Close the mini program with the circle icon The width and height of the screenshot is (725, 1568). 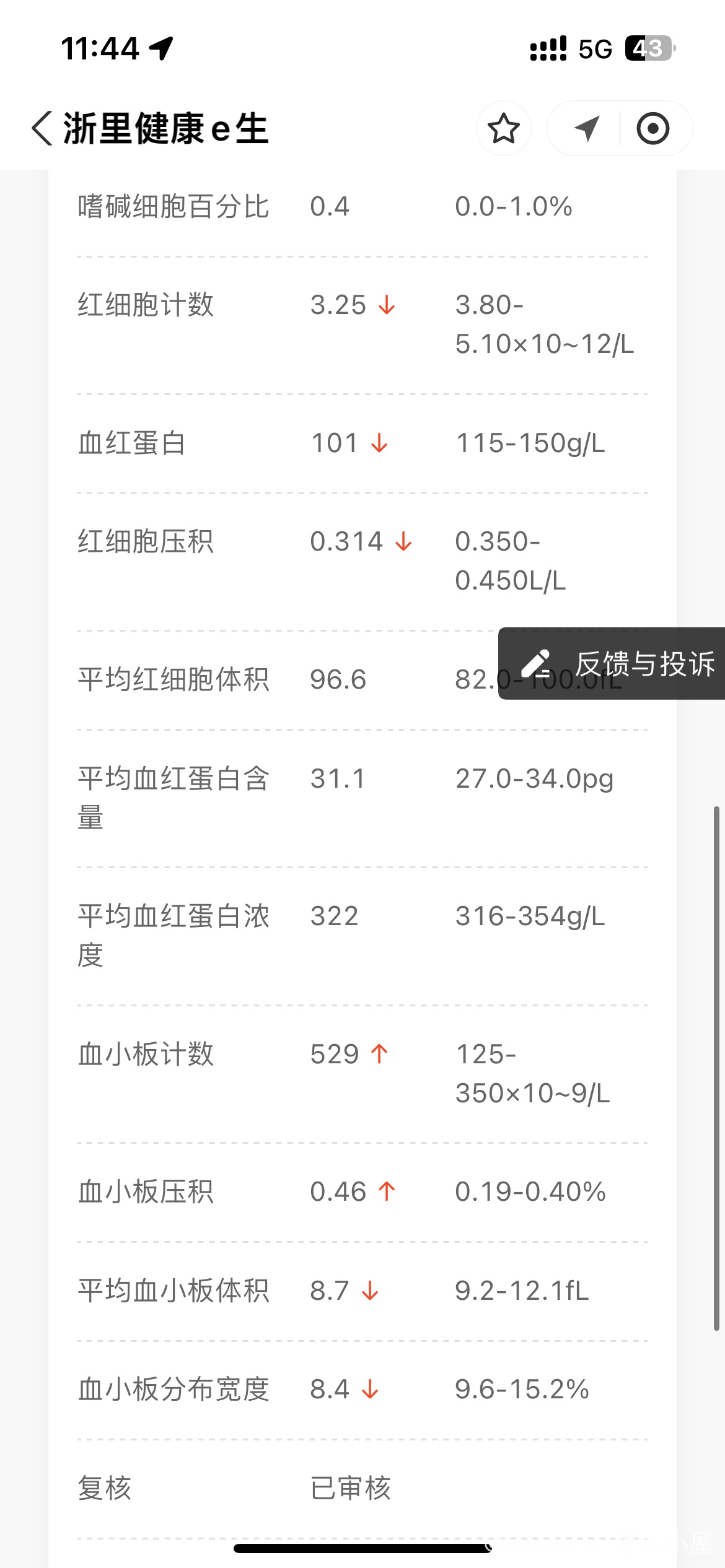652,128
